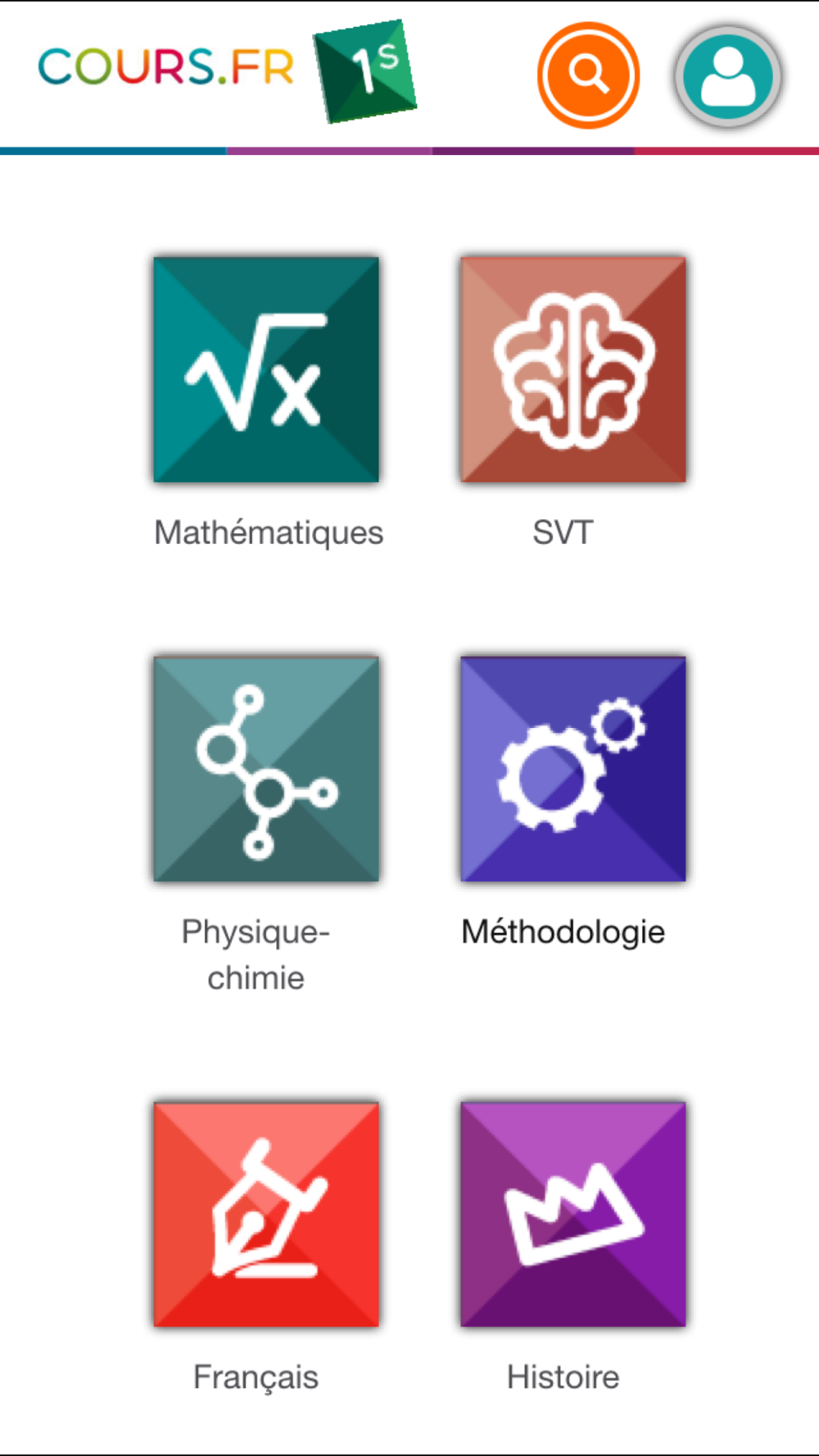819x1456 pixels.
Task: Open the Mathématiques subject tile
Action: click(x=266, y=369)
